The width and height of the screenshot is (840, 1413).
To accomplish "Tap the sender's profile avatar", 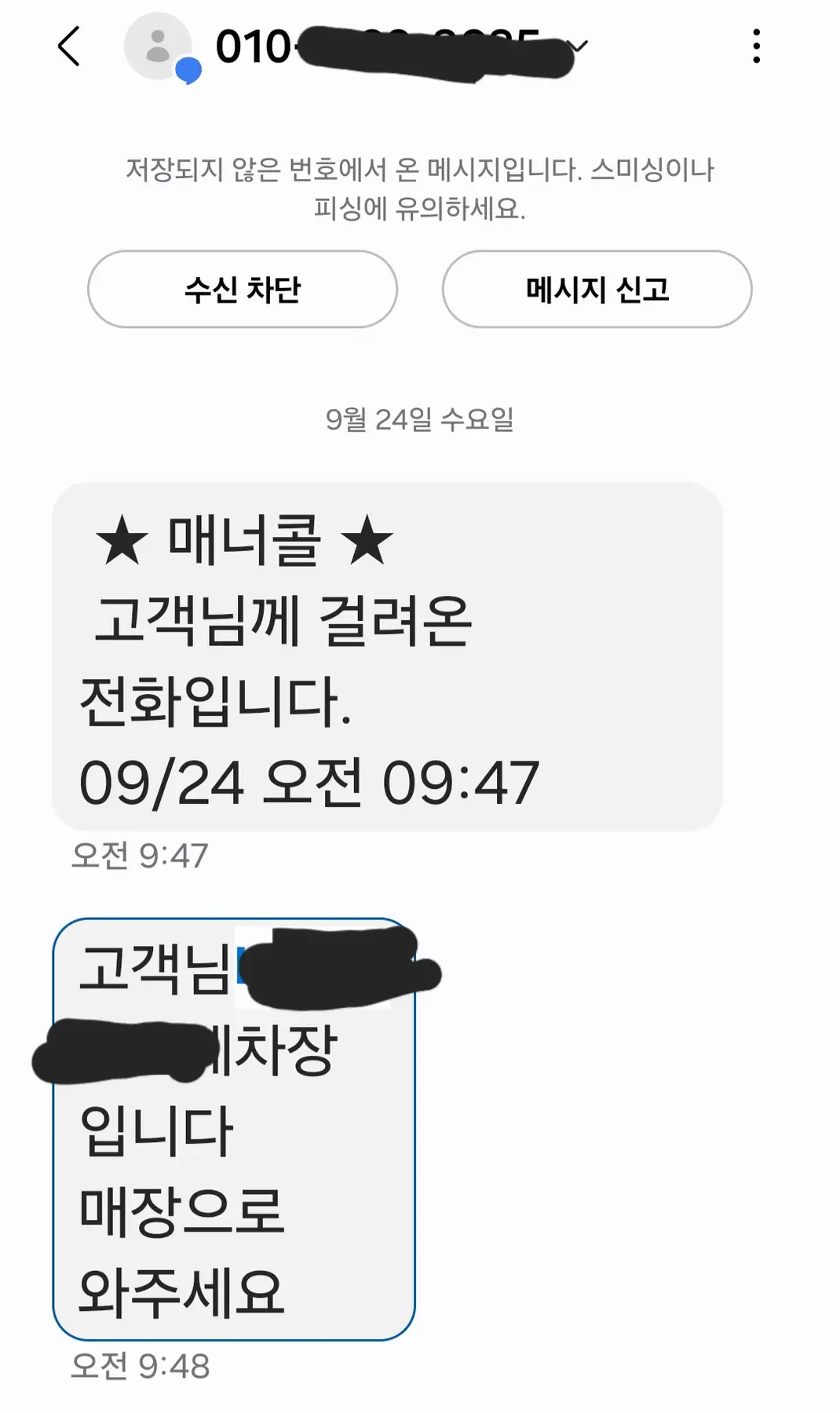I will (x=159, y=46).
